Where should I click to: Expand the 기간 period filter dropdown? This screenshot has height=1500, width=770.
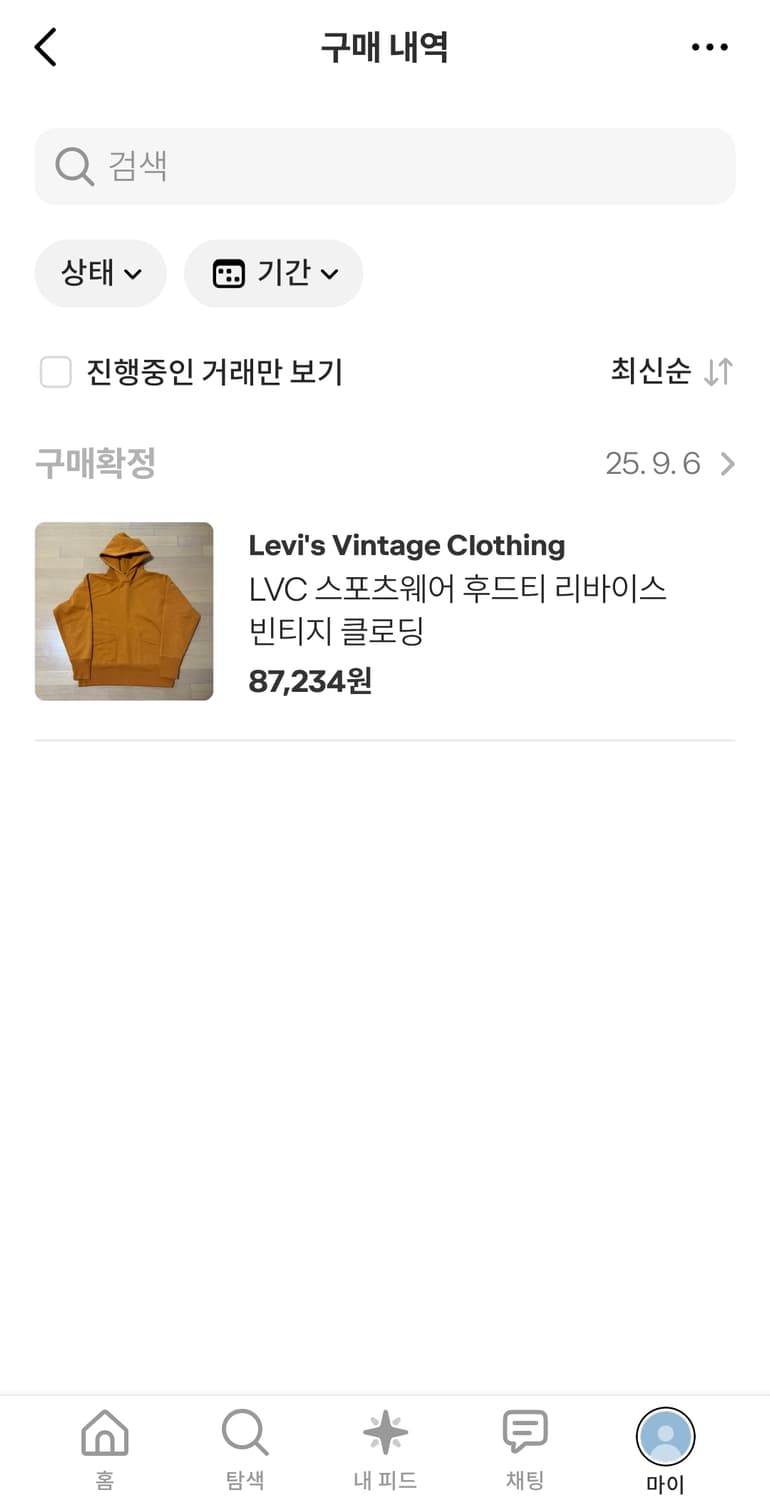[x=274, y=273]
